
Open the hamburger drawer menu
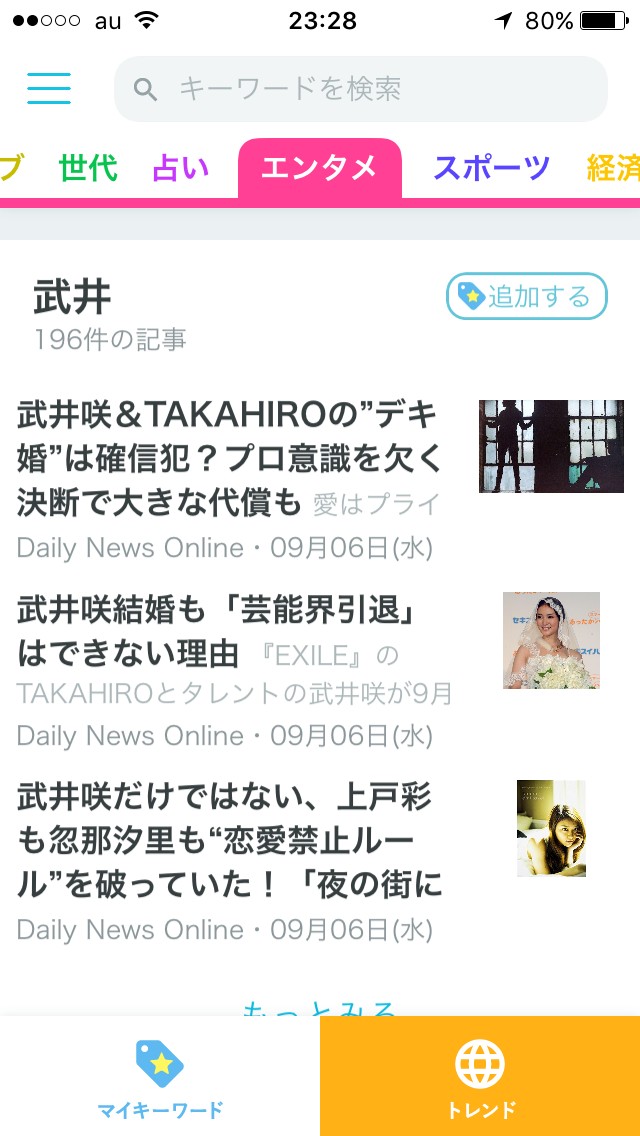[49, 89]
